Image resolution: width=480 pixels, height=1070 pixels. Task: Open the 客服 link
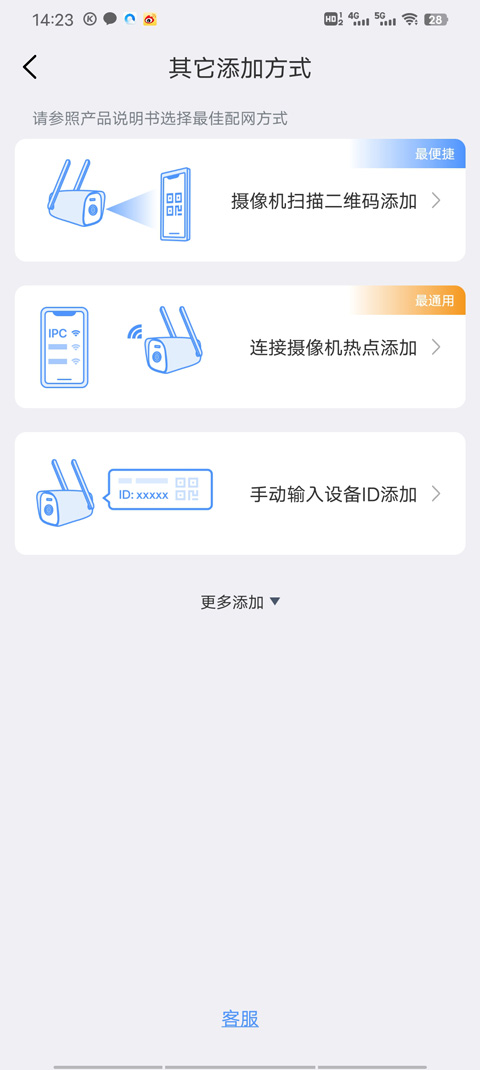click(x=240, y=1019)
